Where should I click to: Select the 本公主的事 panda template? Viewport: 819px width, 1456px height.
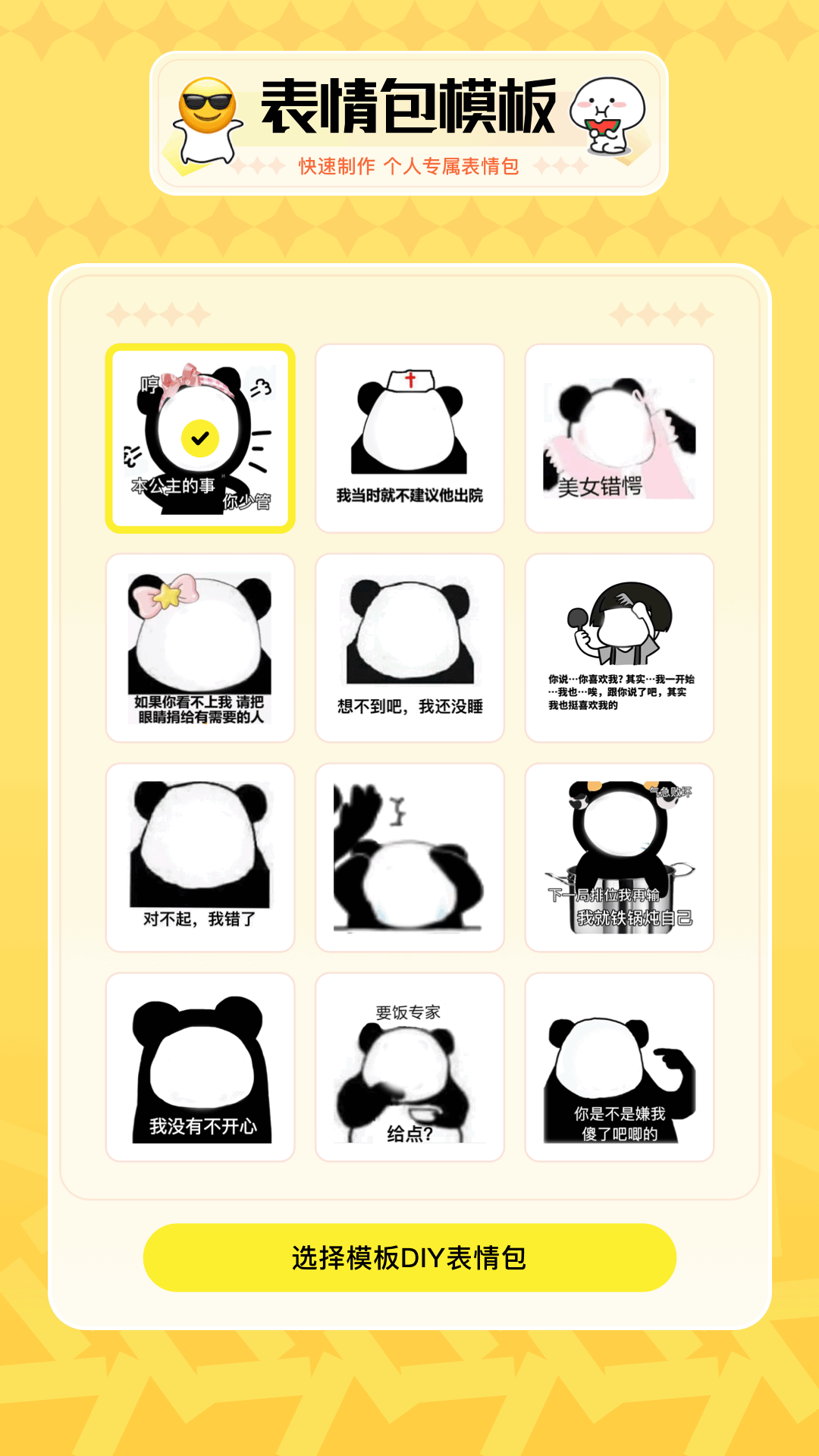tap(200, 438)
